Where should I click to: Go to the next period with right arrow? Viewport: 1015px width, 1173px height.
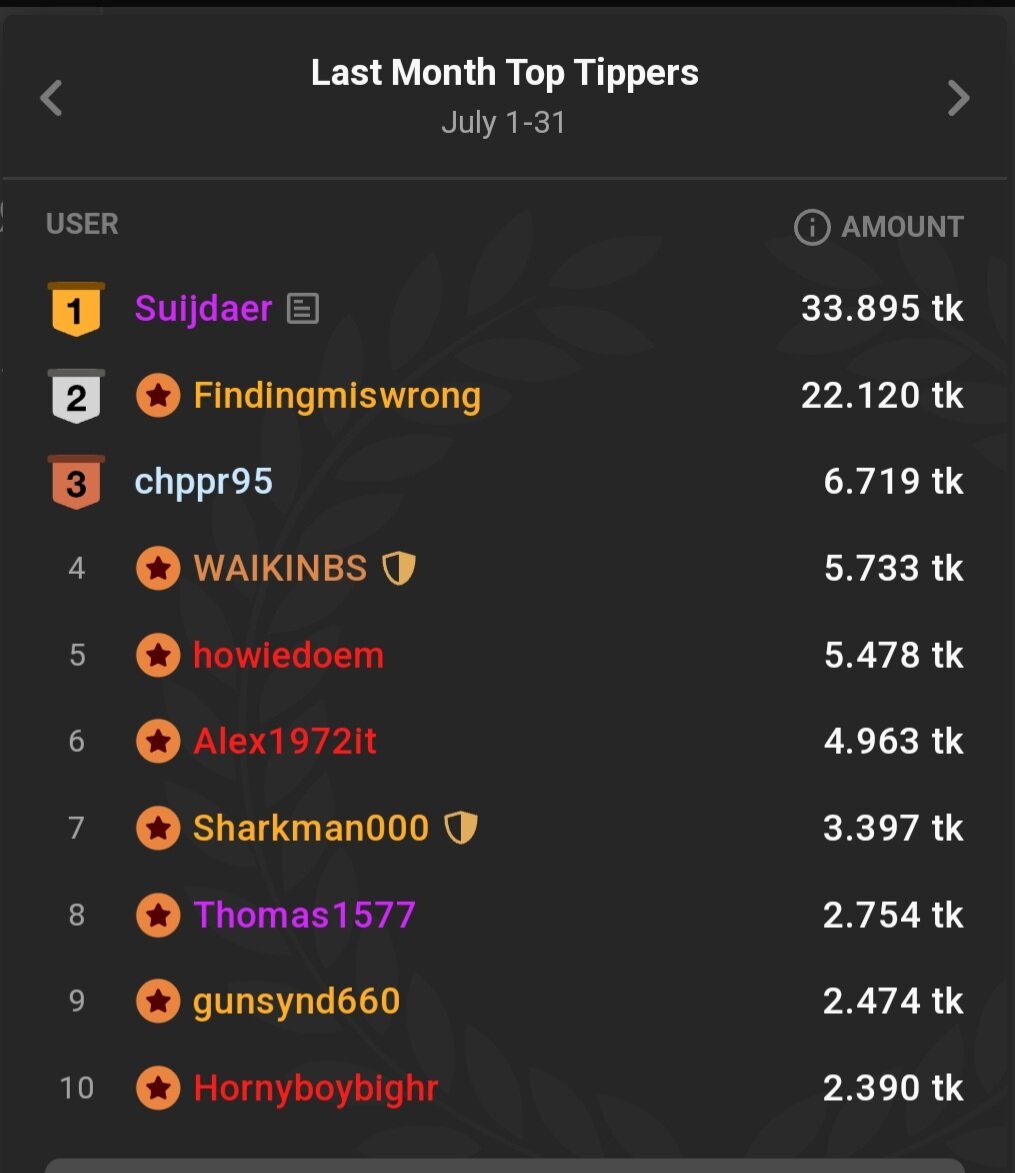click(x=958, y=98)
